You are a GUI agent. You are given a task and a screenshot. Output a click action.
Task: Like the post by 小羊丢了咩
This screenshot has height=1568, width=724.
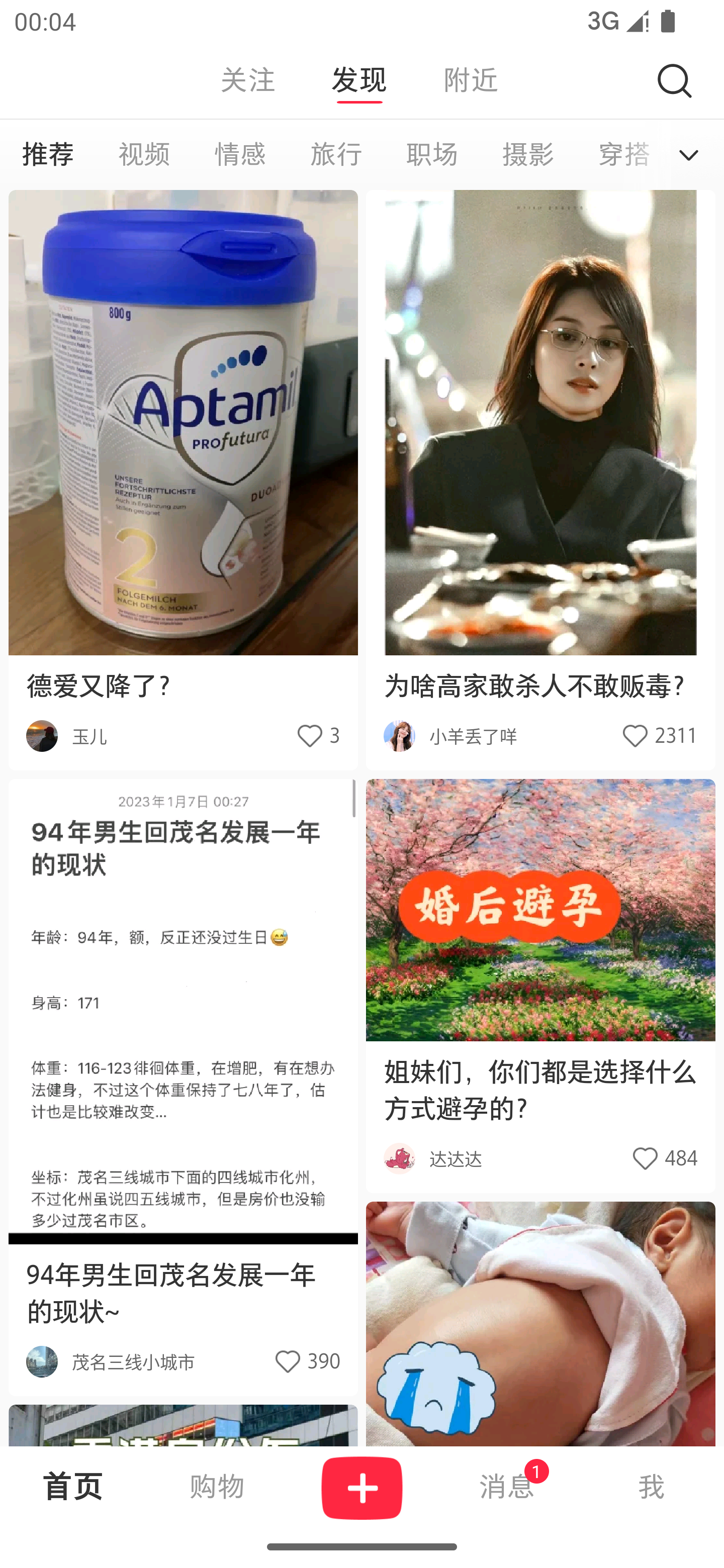click(x=635, y=736)
